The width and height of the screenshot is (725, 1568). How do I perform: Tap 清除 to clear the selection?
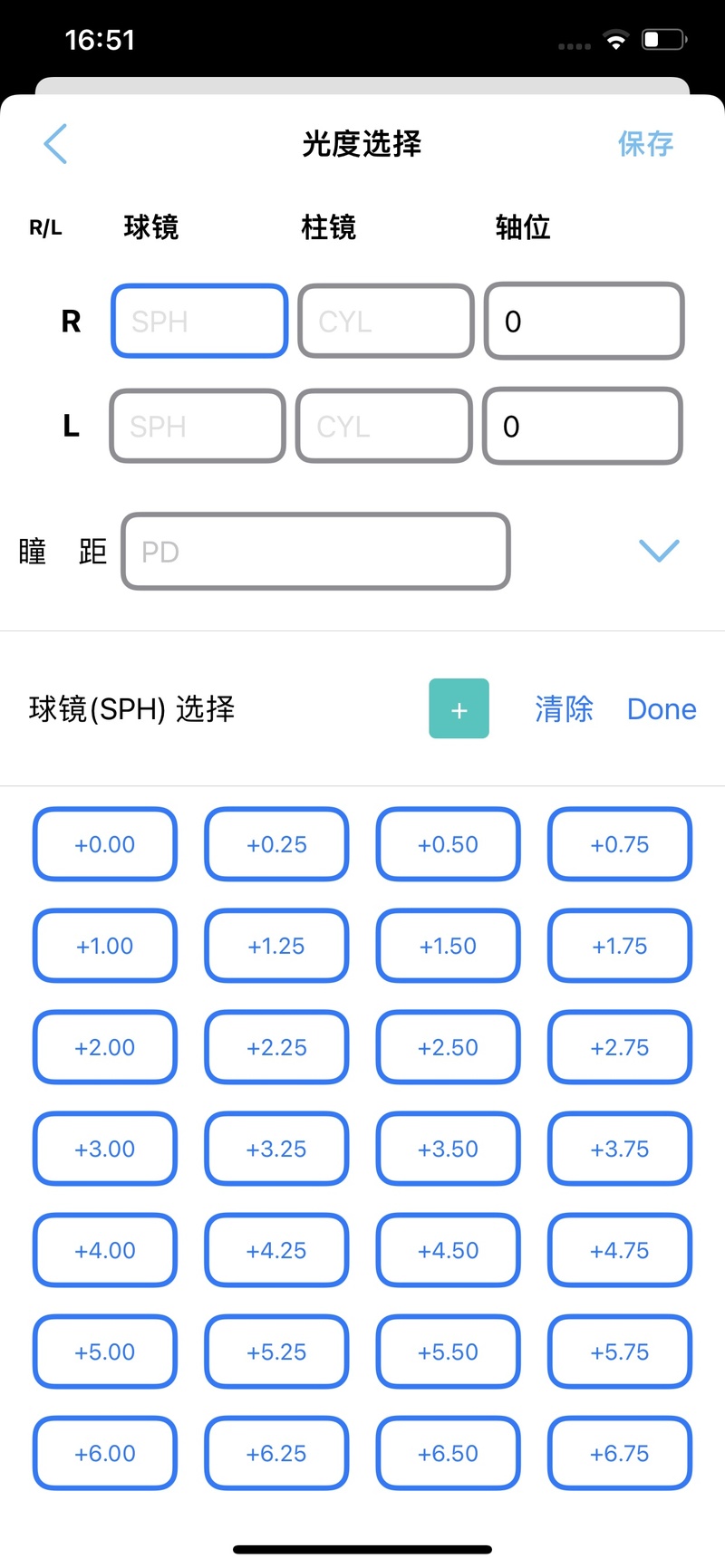click(564, 708)
